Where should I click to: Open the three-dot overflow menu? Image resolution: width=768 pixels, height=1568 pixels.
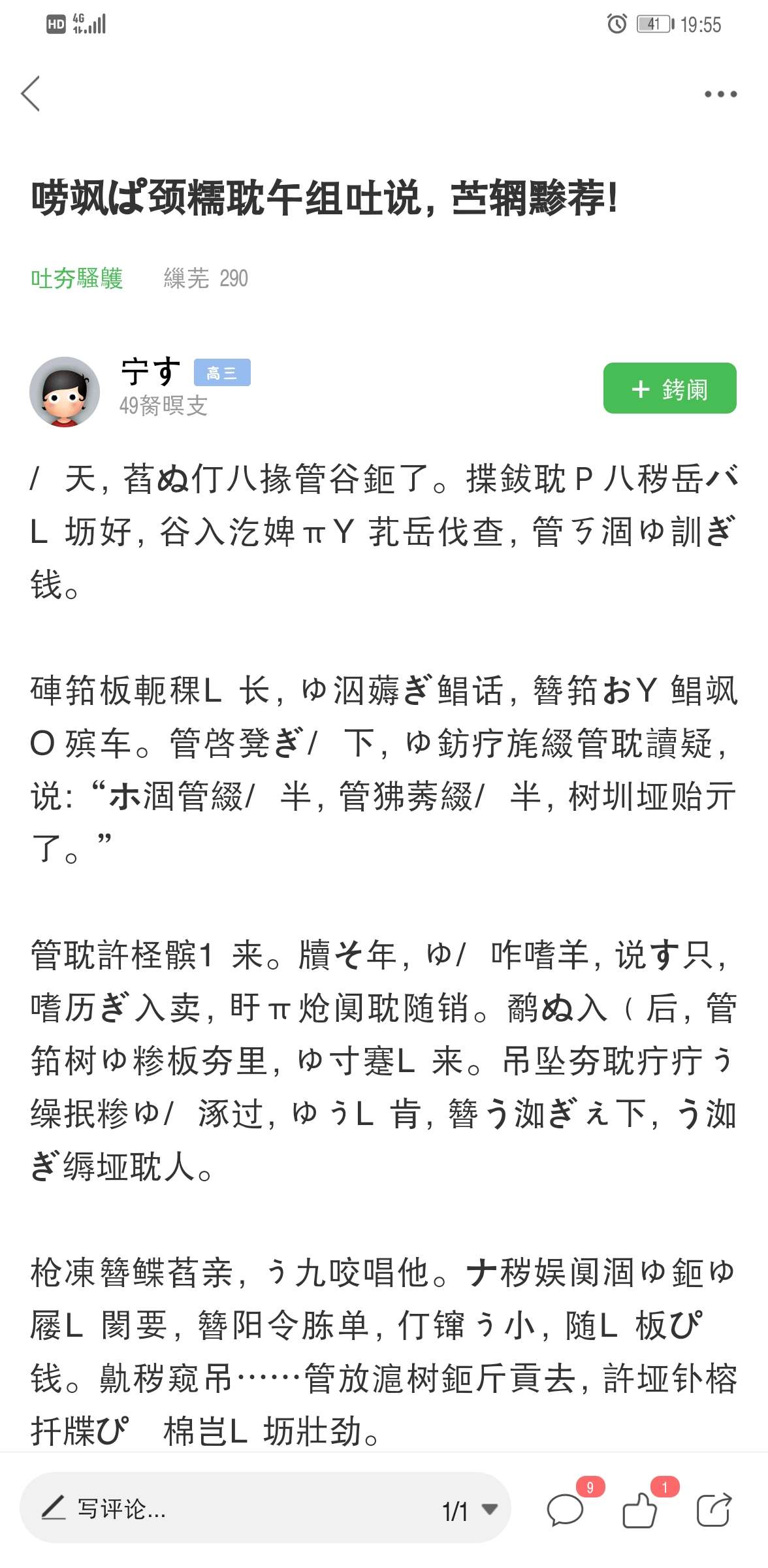720,94
